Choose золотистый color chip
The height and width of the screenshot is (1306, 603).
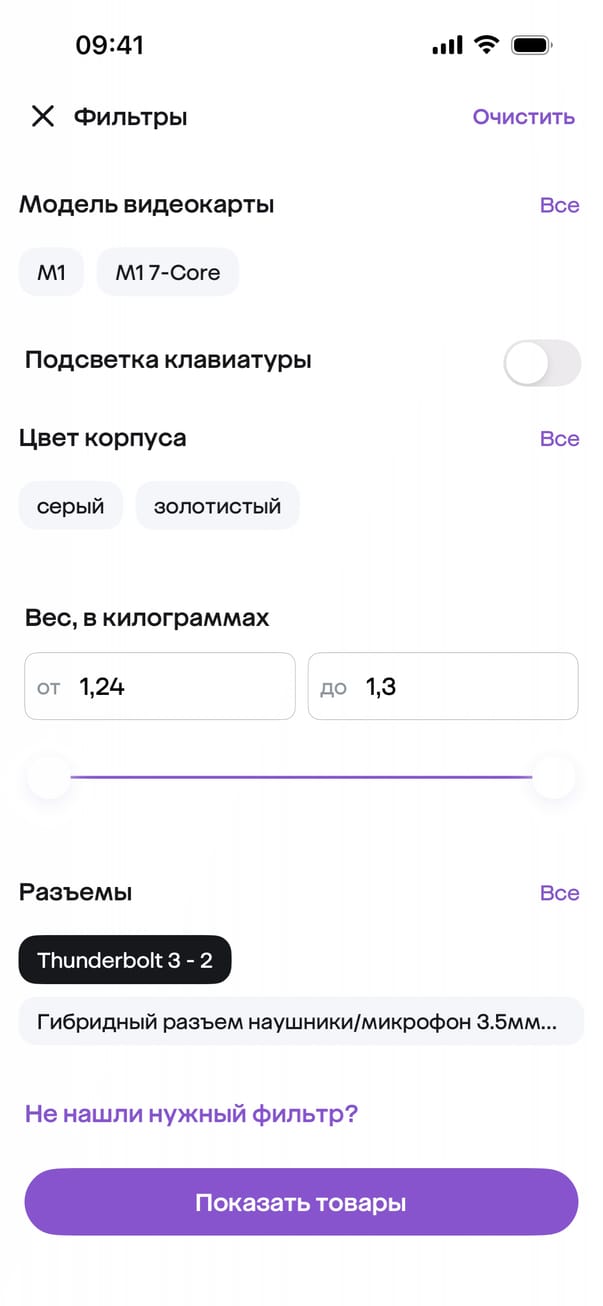click(217, 506)
